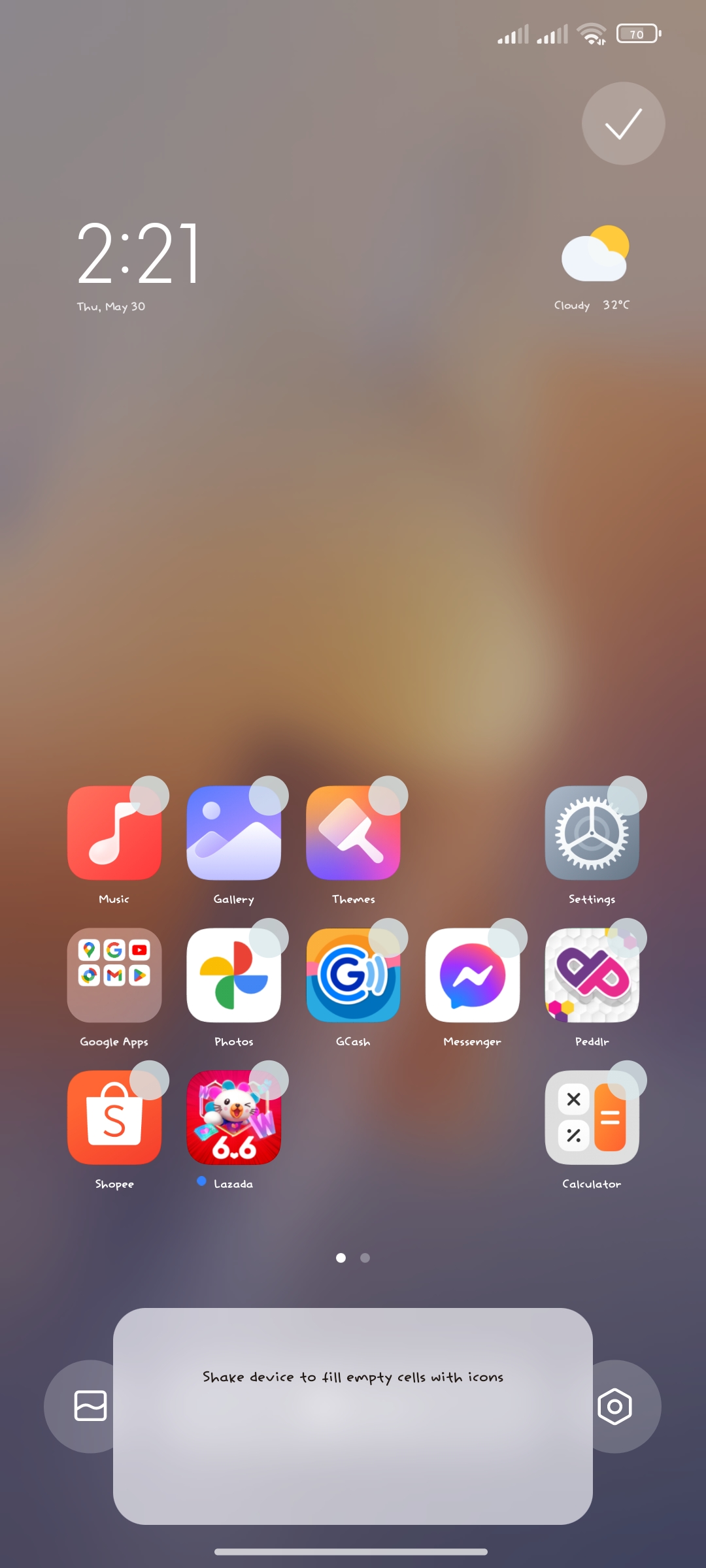Select the Themes app icon
The height and width of the screenshot is (1568, 706).
[x=353, y=833]
